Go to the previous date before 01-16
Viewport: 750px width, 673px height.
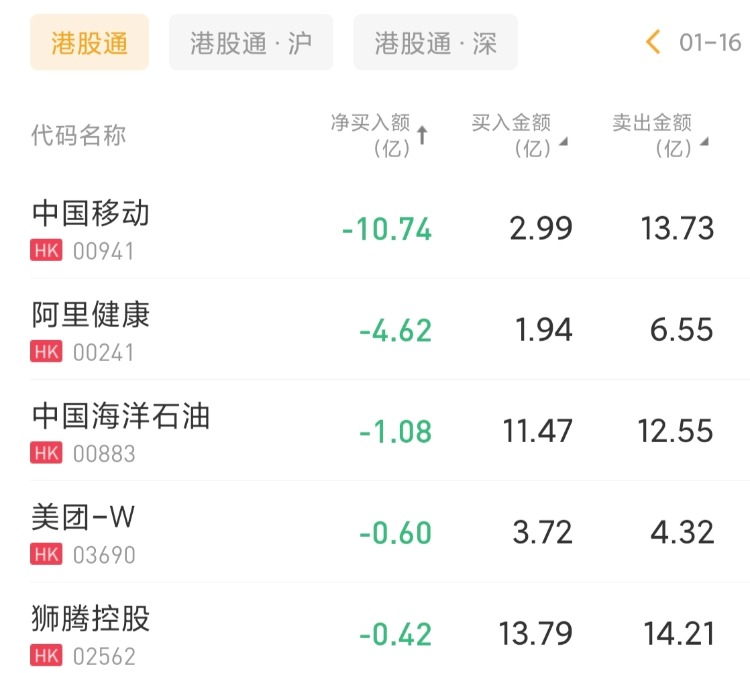click(654, 42)
